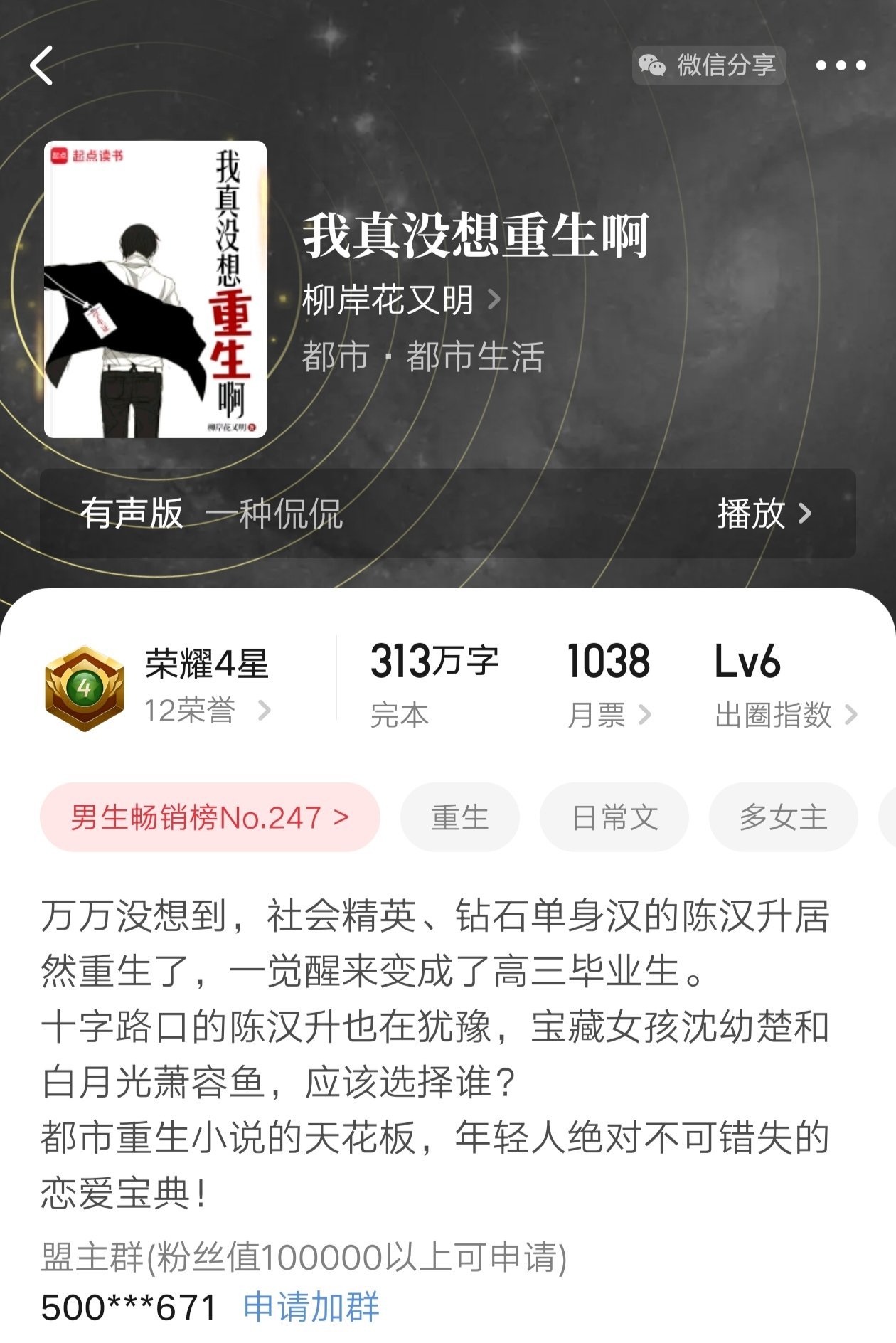Select the 多女主 tag chip
This screenshot has width=896, height=1343.
tap(783, 817)
